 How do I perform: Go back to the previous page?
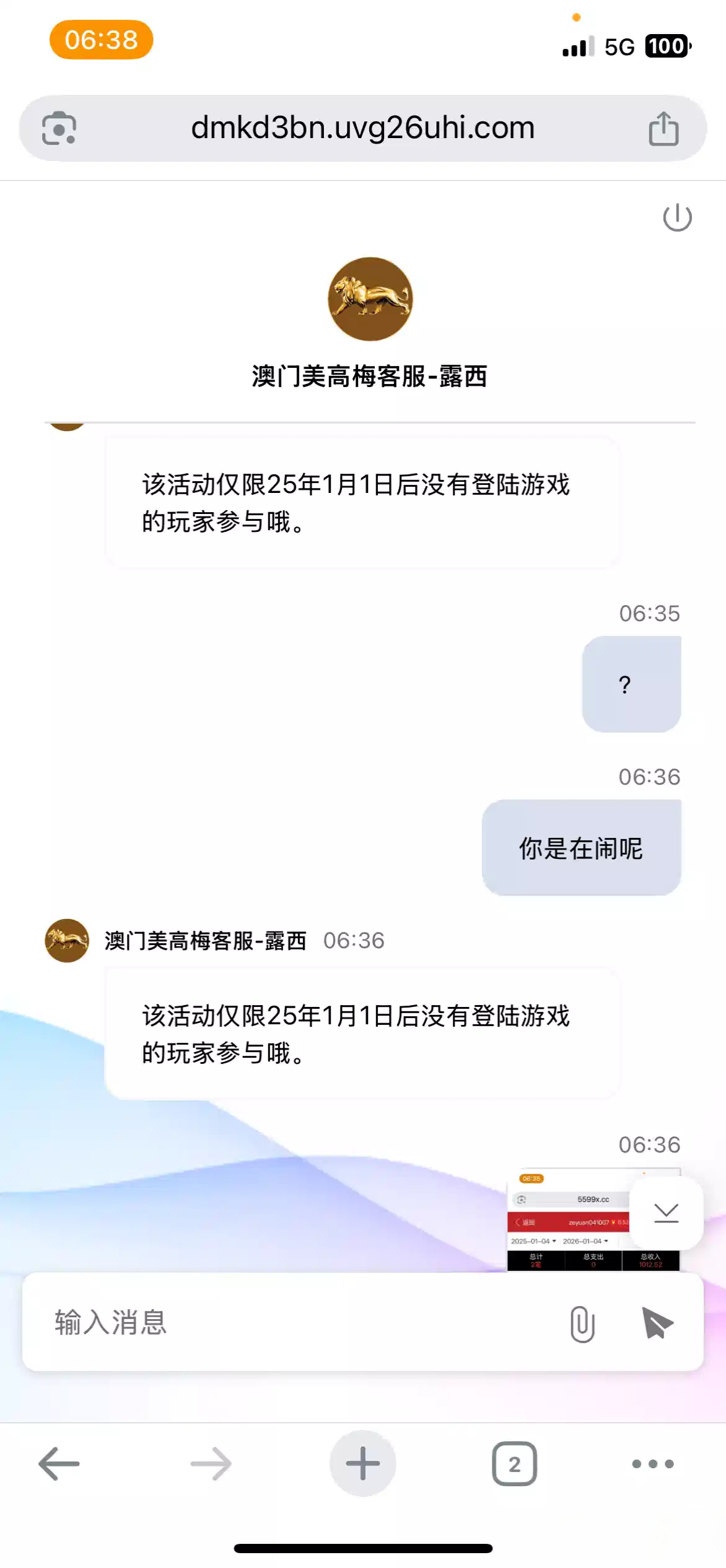pos(59,1464)
